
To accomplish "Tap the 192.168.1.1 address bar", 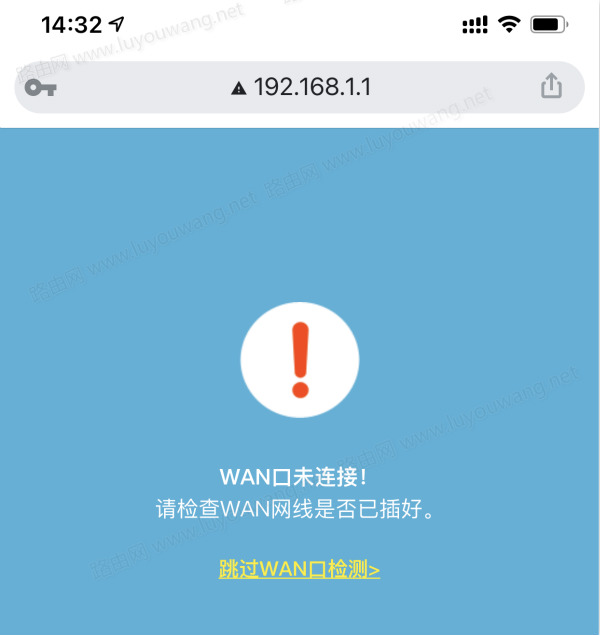I will pos(300,87).
